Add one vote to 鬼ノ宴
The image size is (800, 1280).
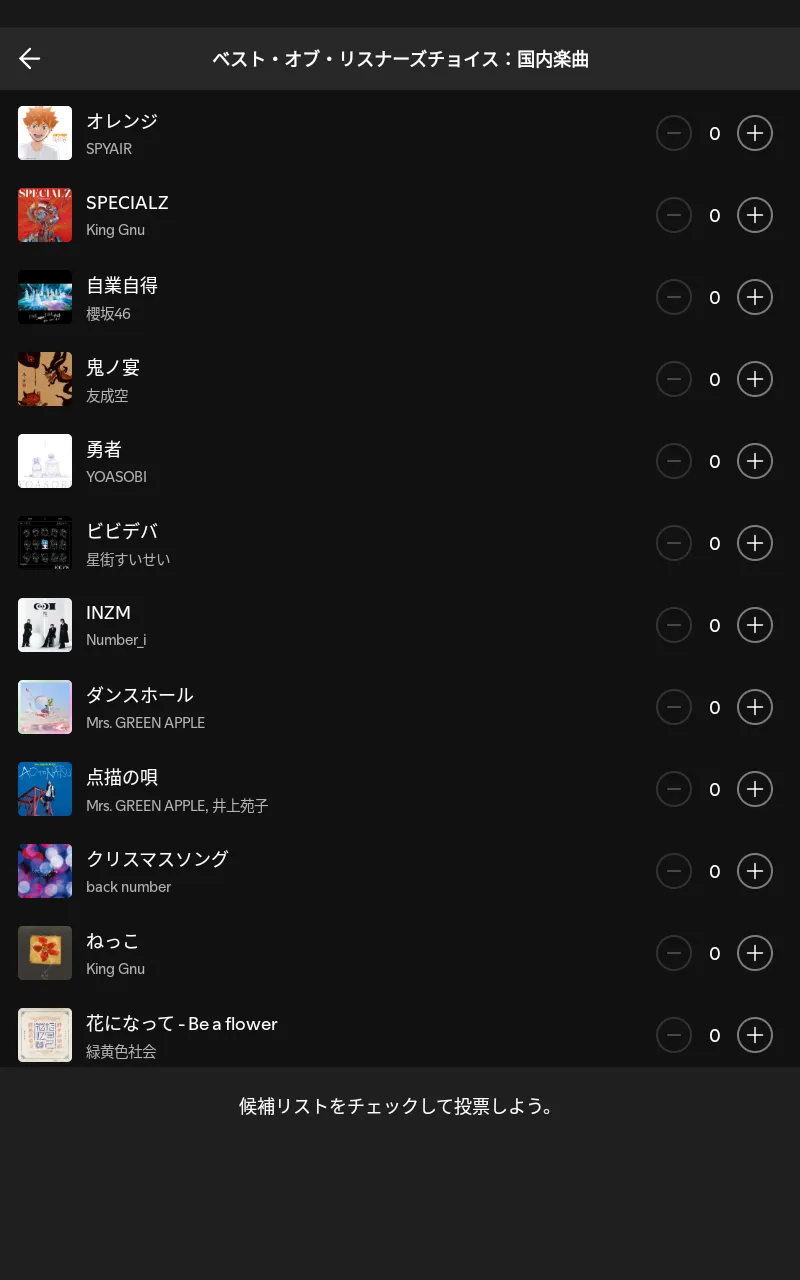click(x=755, y=379)
